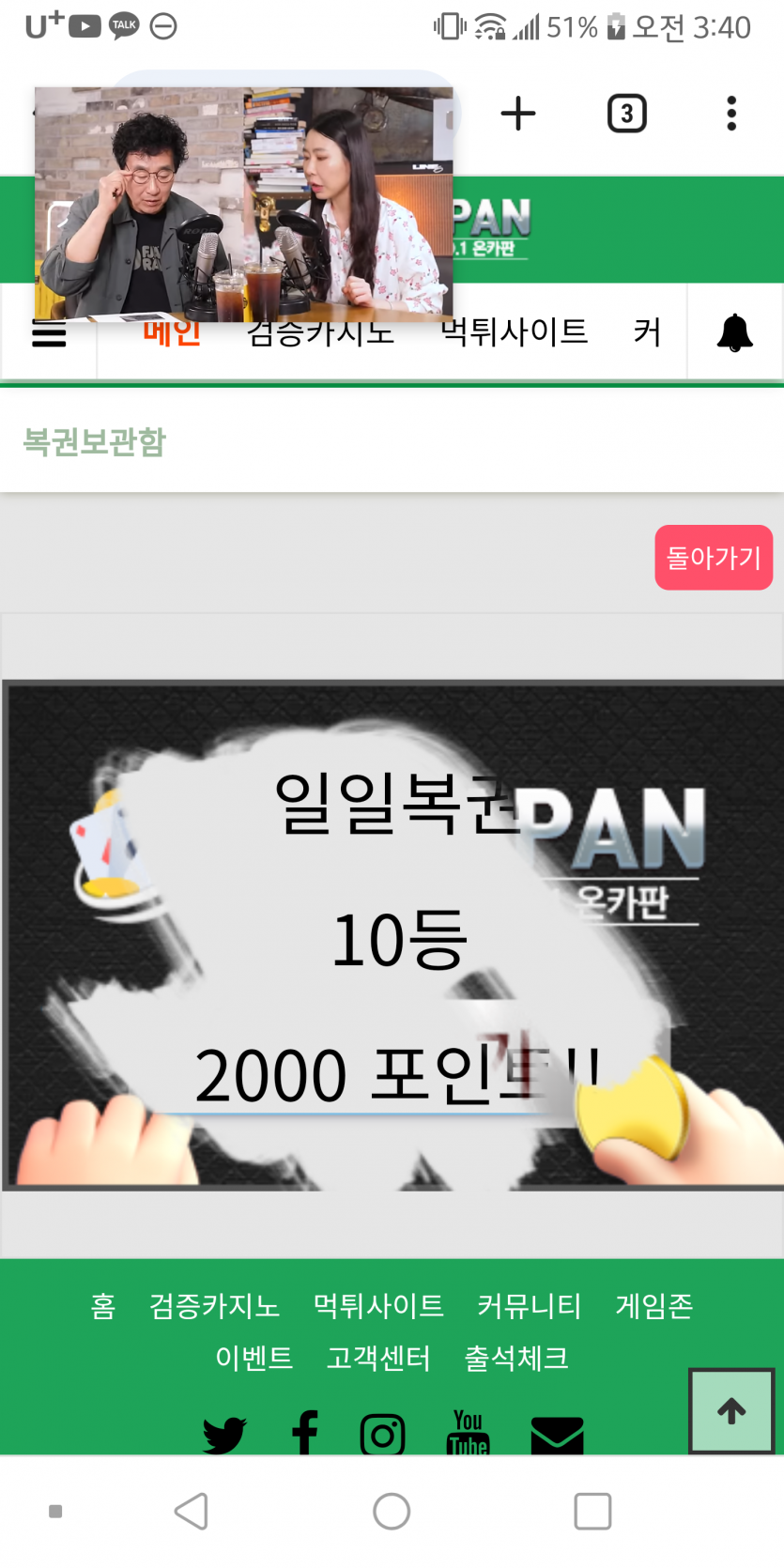Open the picture-in-picture video window
784x1568 pixels.
click(243, 204)
